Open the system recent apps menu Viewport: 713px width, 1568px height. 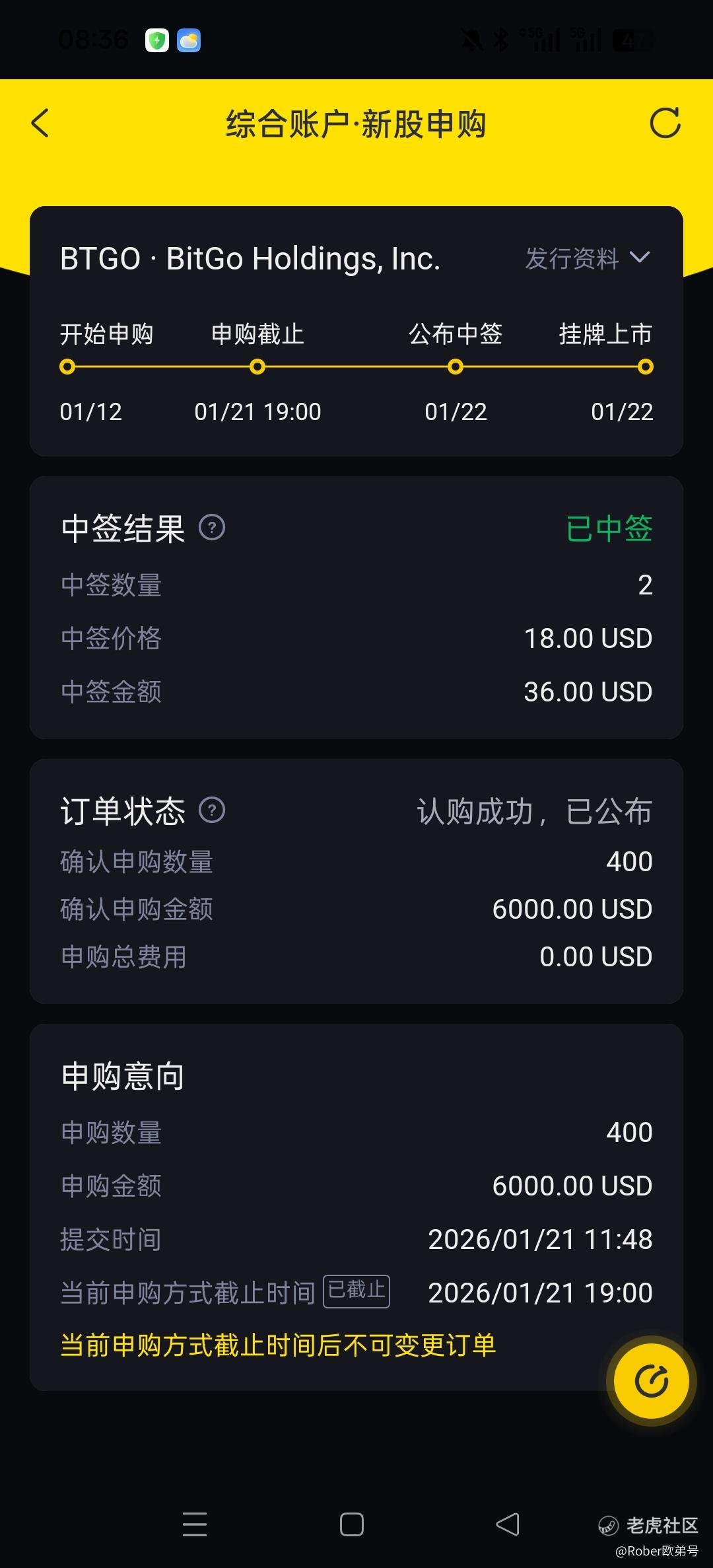pos(195,1524)
